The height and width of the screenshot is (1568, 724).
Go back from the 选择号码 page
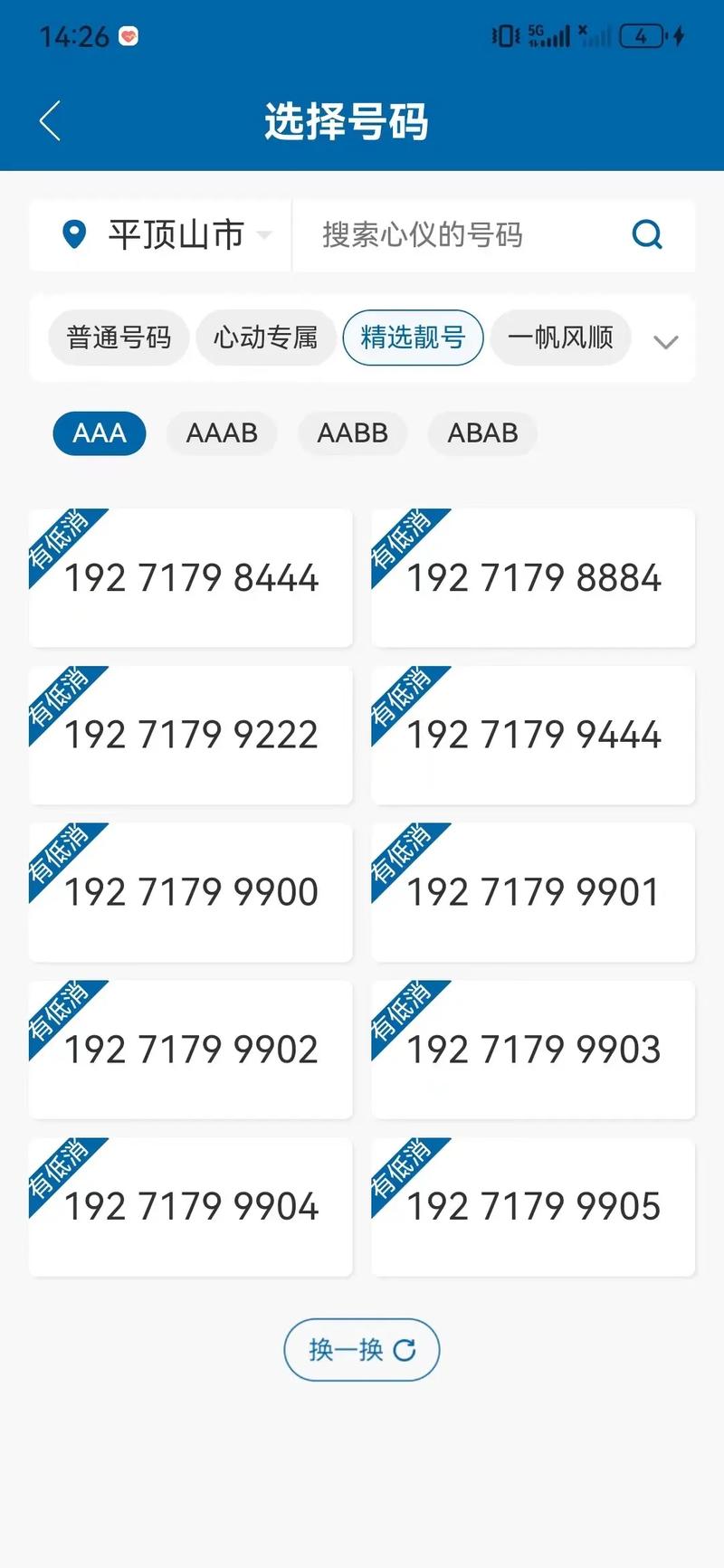[51, 121]
